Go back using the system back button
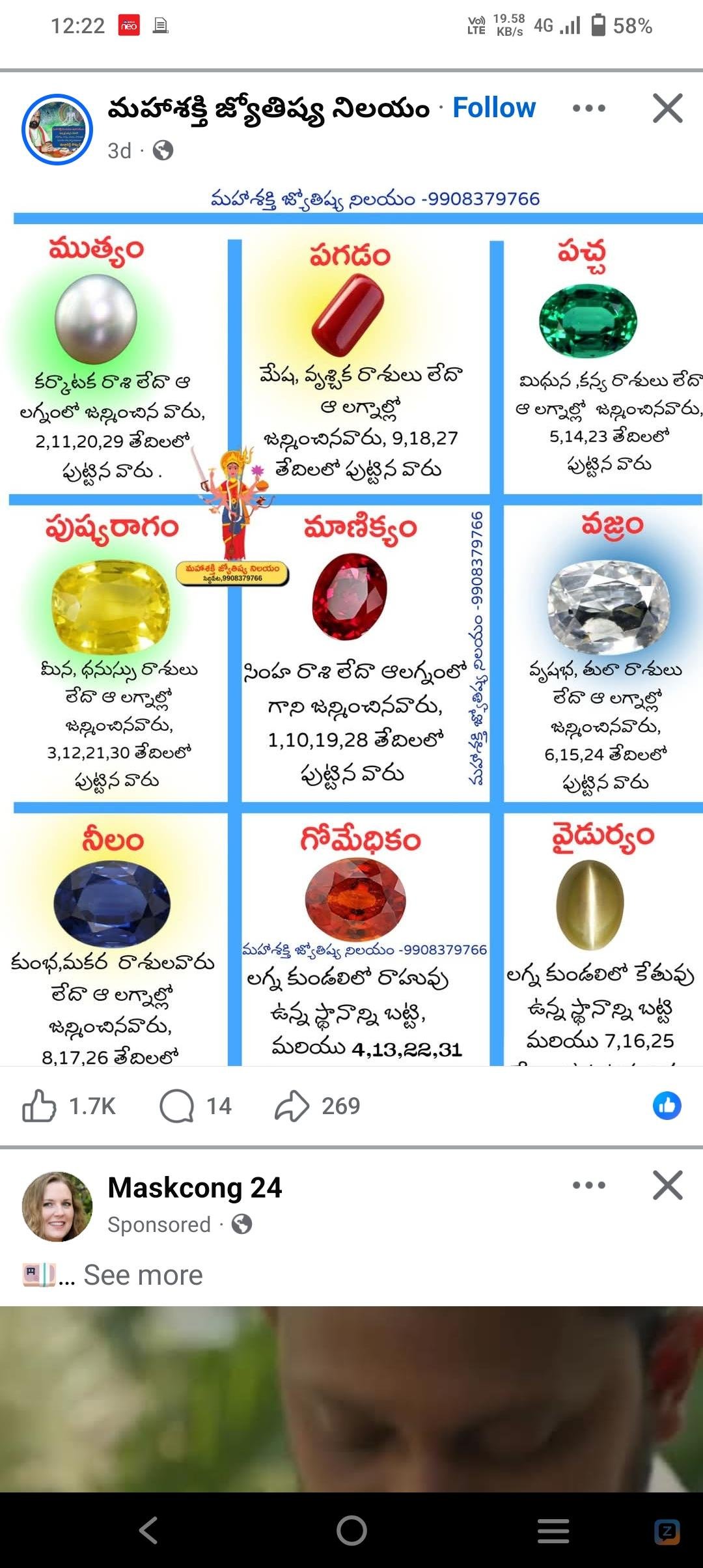 [x=148, y=1530]
